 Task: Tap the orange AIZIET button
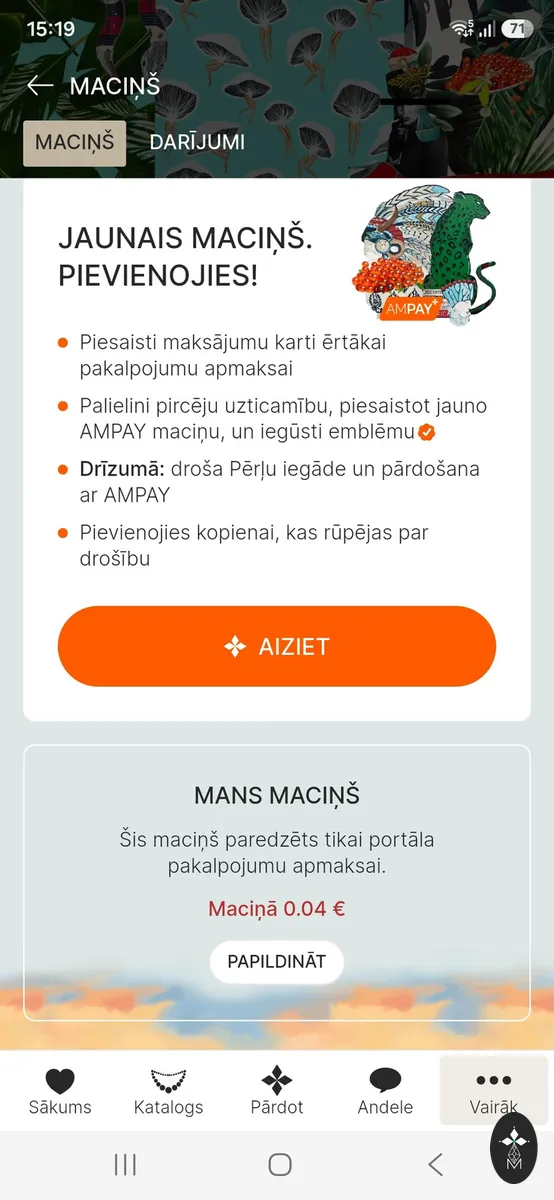[x=277, y=646]
